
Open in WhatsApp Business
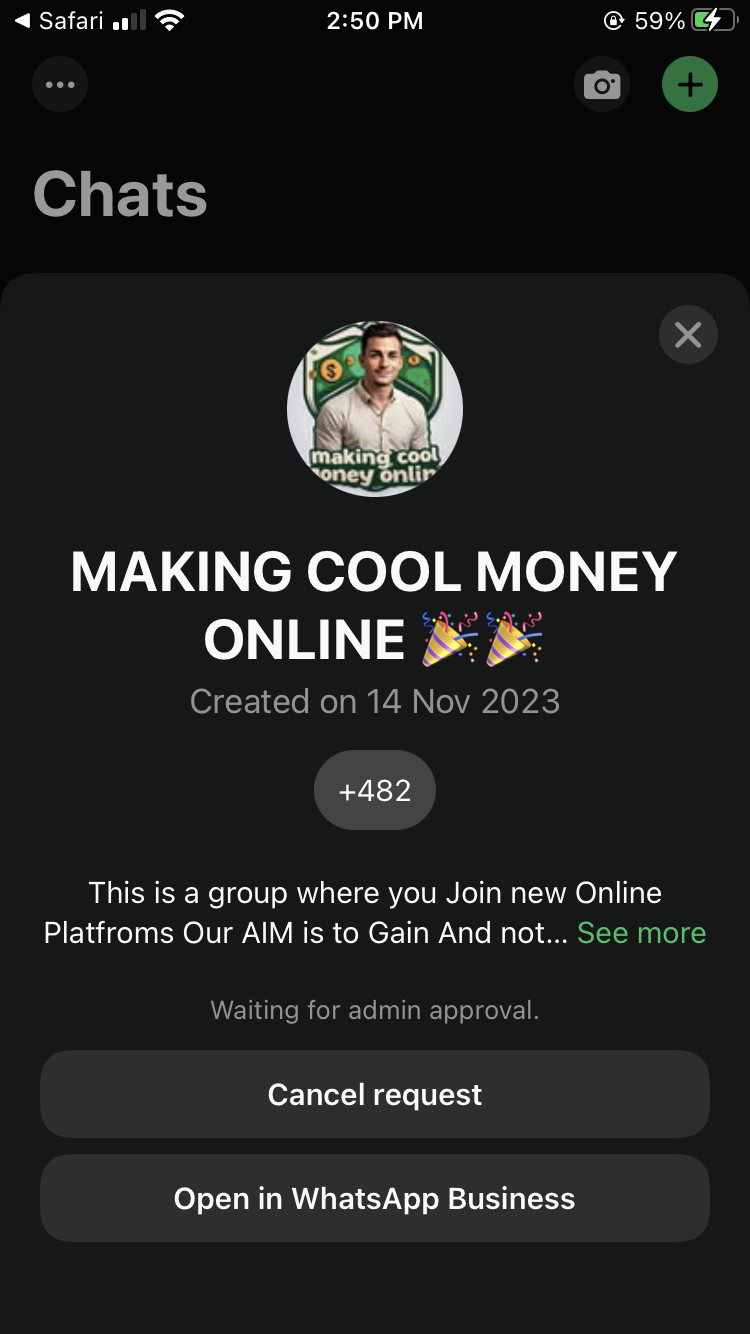coord(375,1198)
